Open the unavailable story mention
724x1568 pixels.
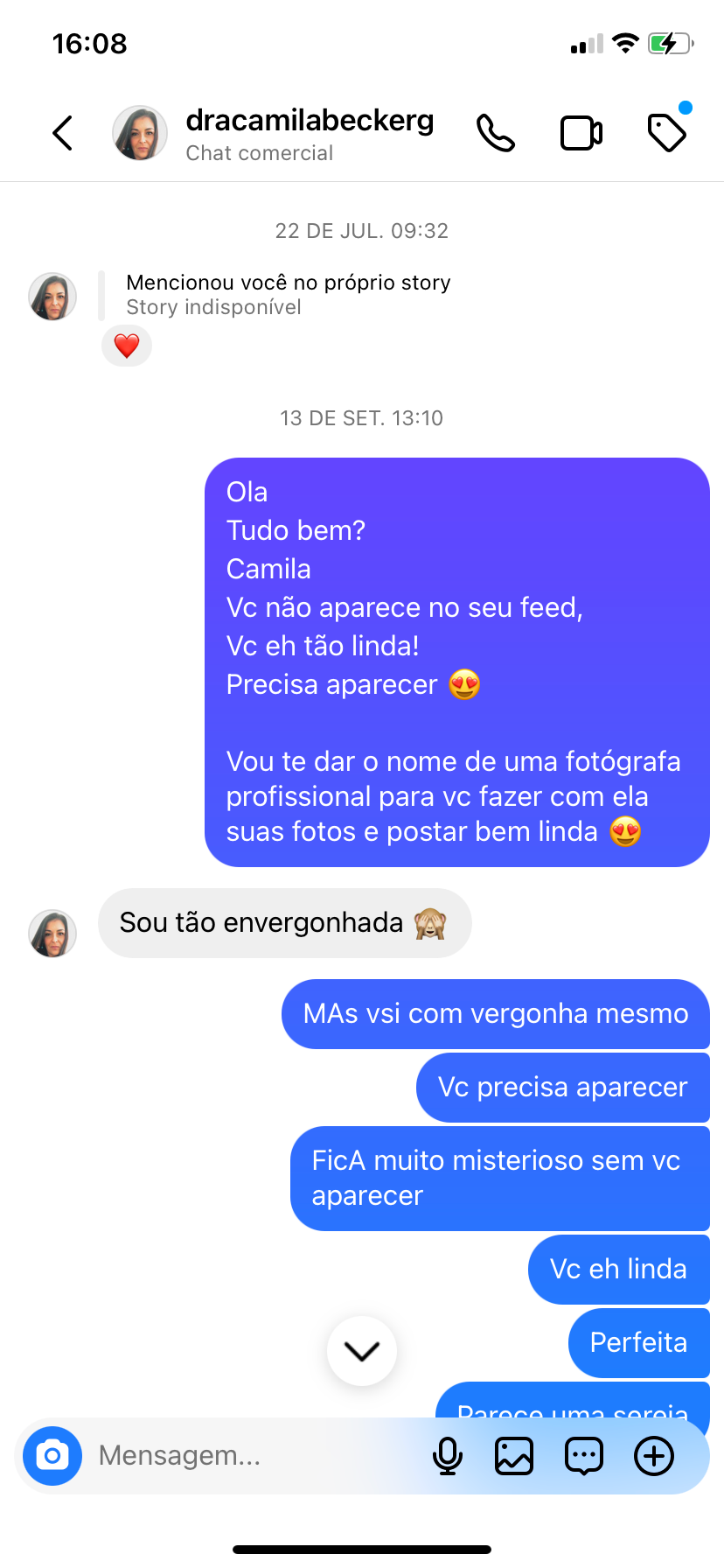click(288, 295)
